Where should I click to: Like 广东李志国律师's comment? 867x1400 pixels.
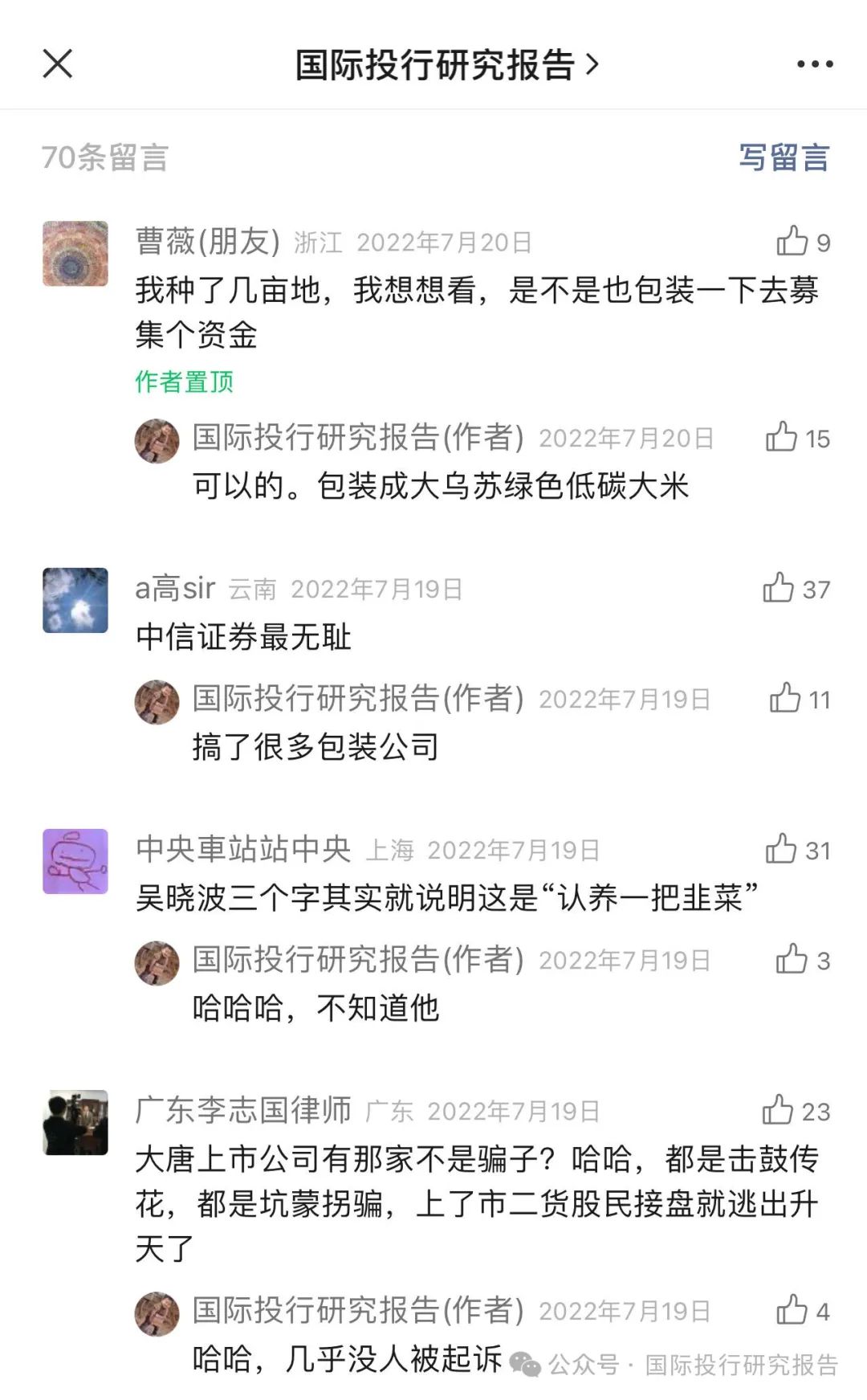778,1110
